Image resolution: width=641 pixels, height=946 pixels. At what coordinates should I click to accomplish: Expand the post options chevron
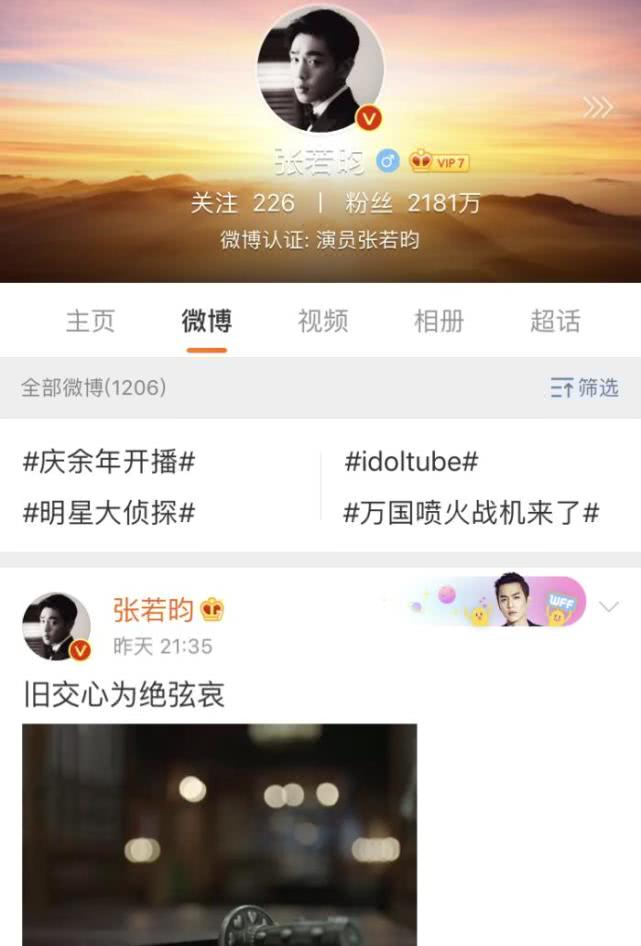(x=608, y=607)
